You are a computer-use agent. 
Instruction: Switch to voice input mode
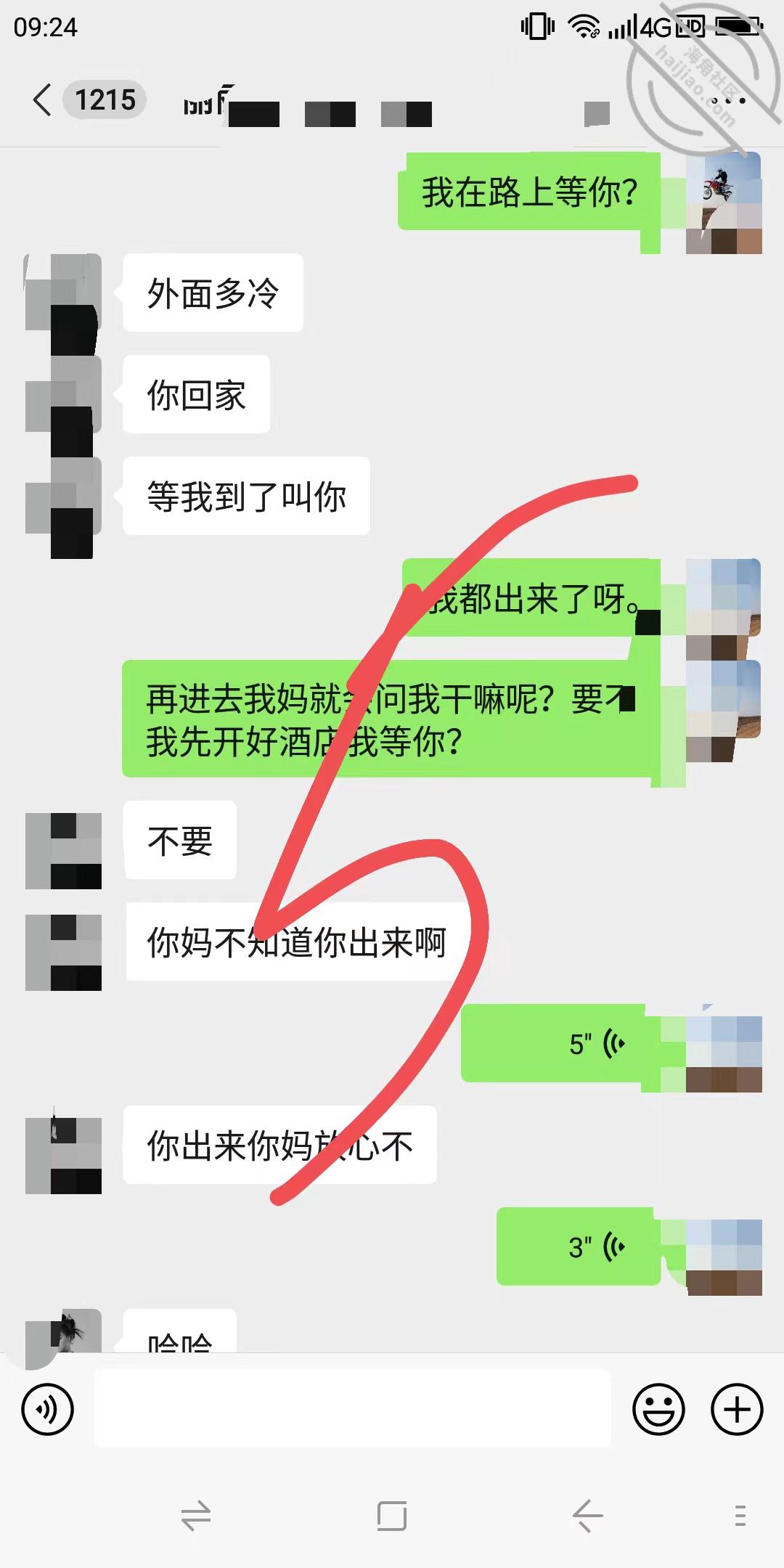(x=48, y=1410)
